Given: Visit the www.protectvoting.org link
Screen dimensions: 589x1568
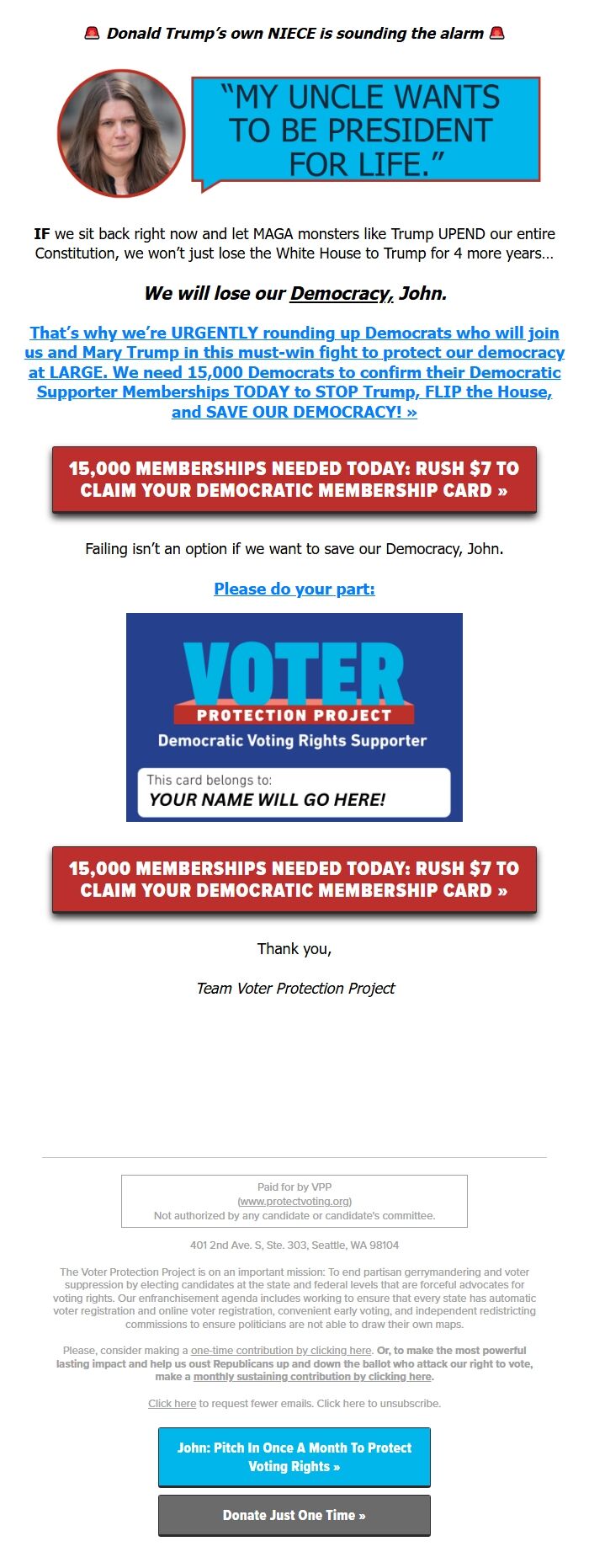Looking at the screenshot, I should tap(294, 1201).
